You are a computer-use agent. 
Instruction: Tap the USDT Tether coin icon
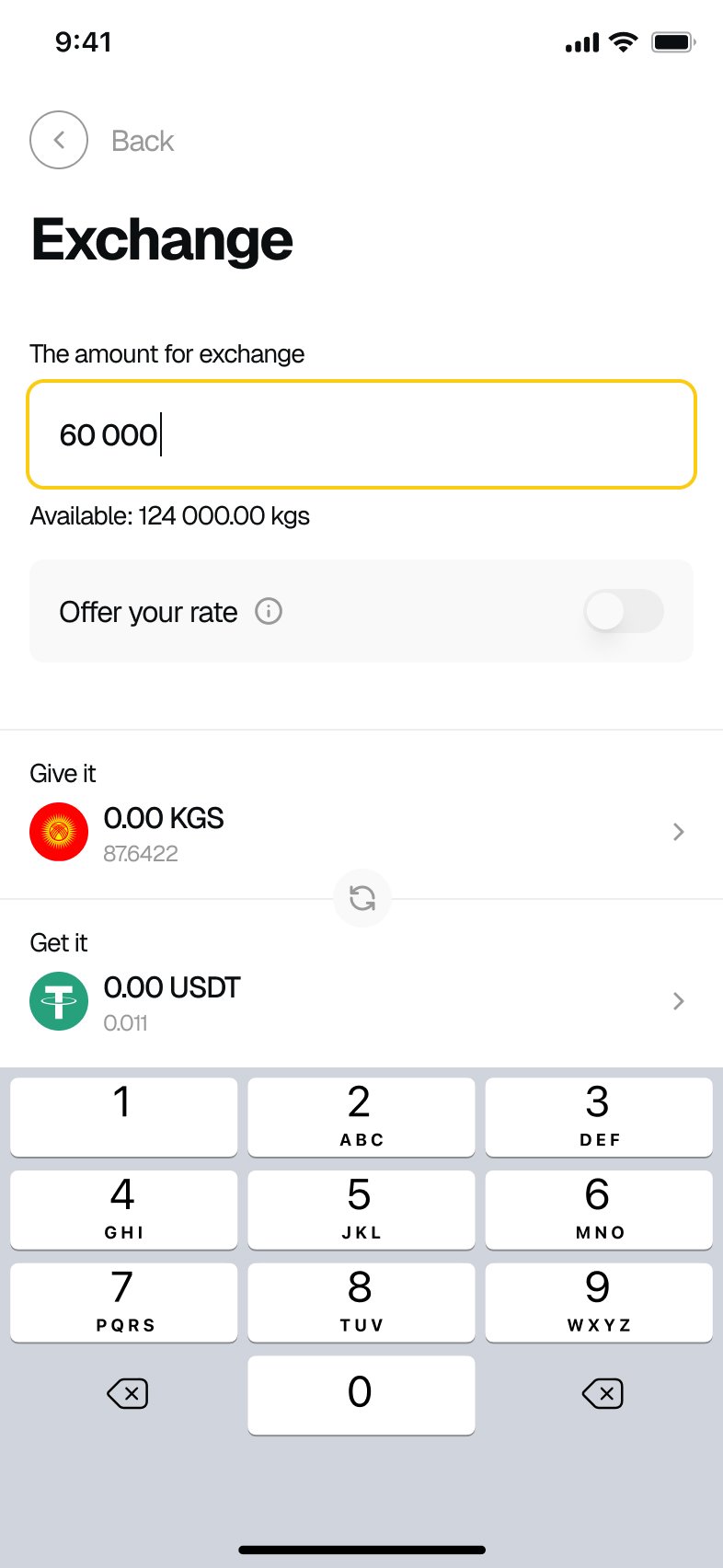[59, 1001]
